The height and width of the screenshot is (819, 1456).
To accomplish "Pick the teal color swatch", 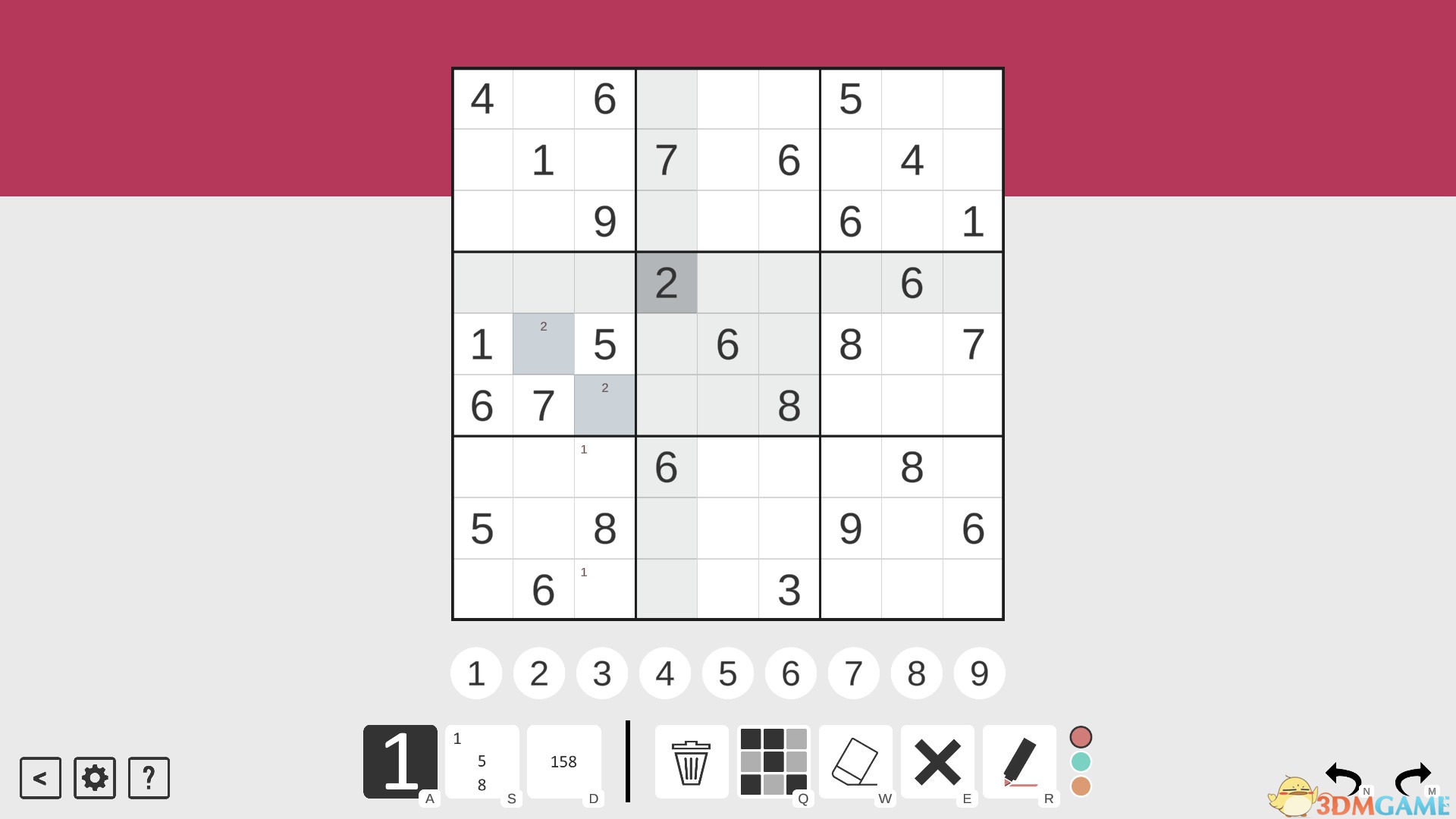I will [x=1081, y=761].
